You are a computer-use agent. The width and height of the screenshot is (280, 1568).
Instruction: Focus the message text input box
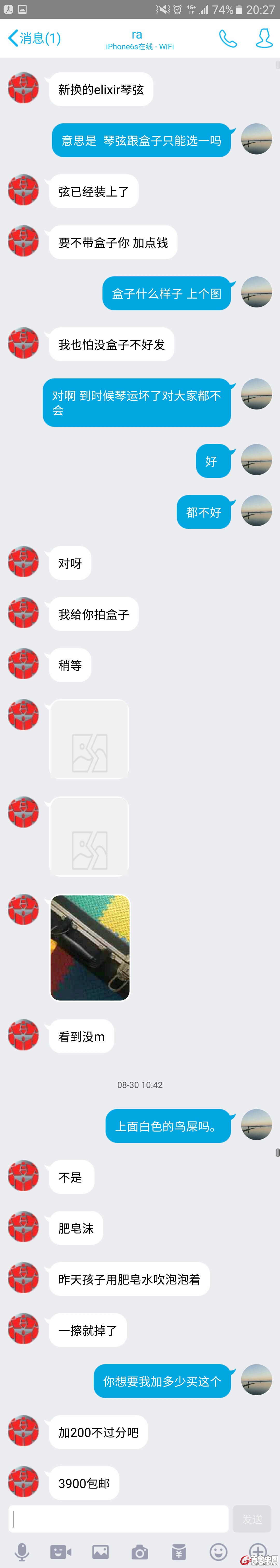click(x=118, y=1519)
